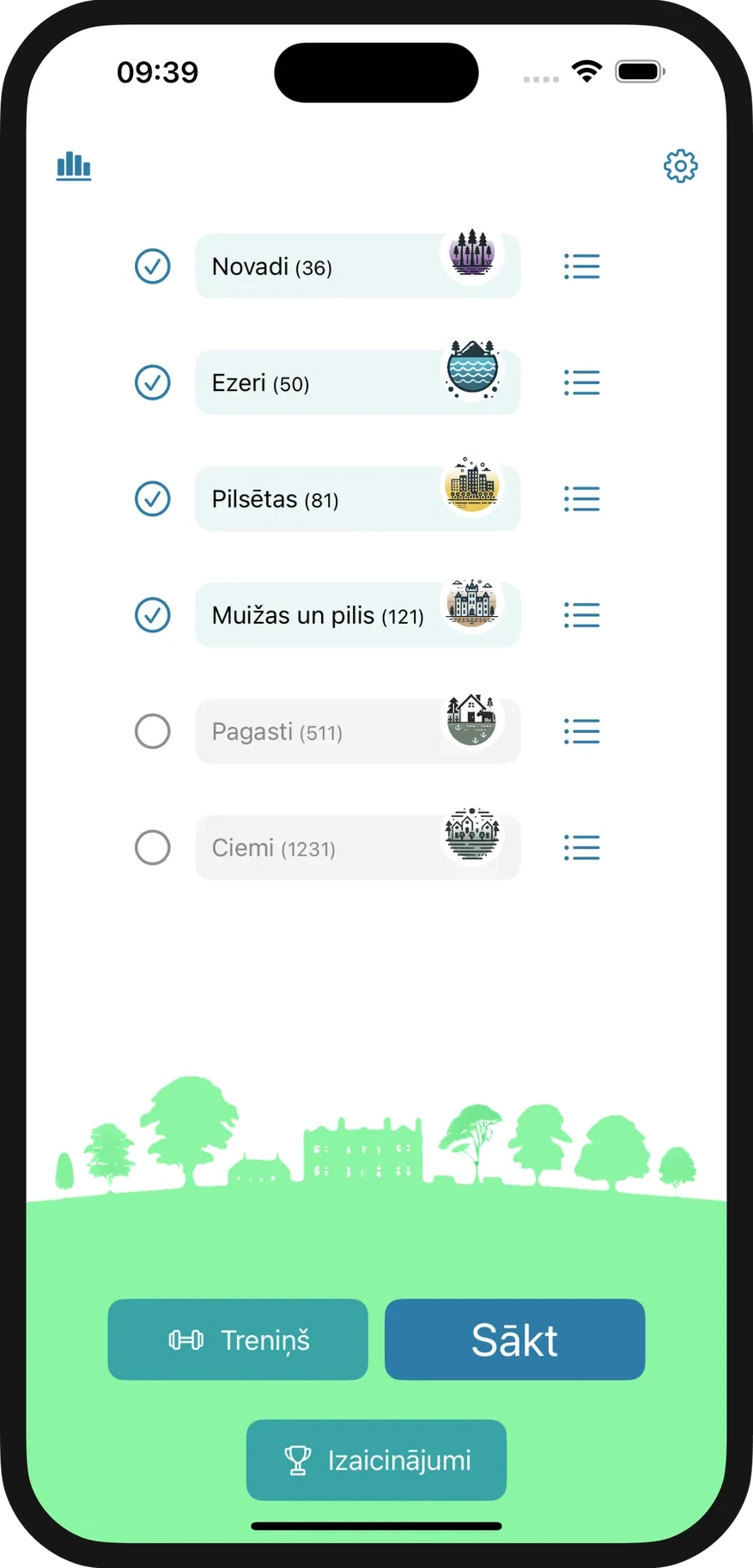Select the Ciemi category checkbox
This screenshot has width=753, height=1568.
coord(153,848)
